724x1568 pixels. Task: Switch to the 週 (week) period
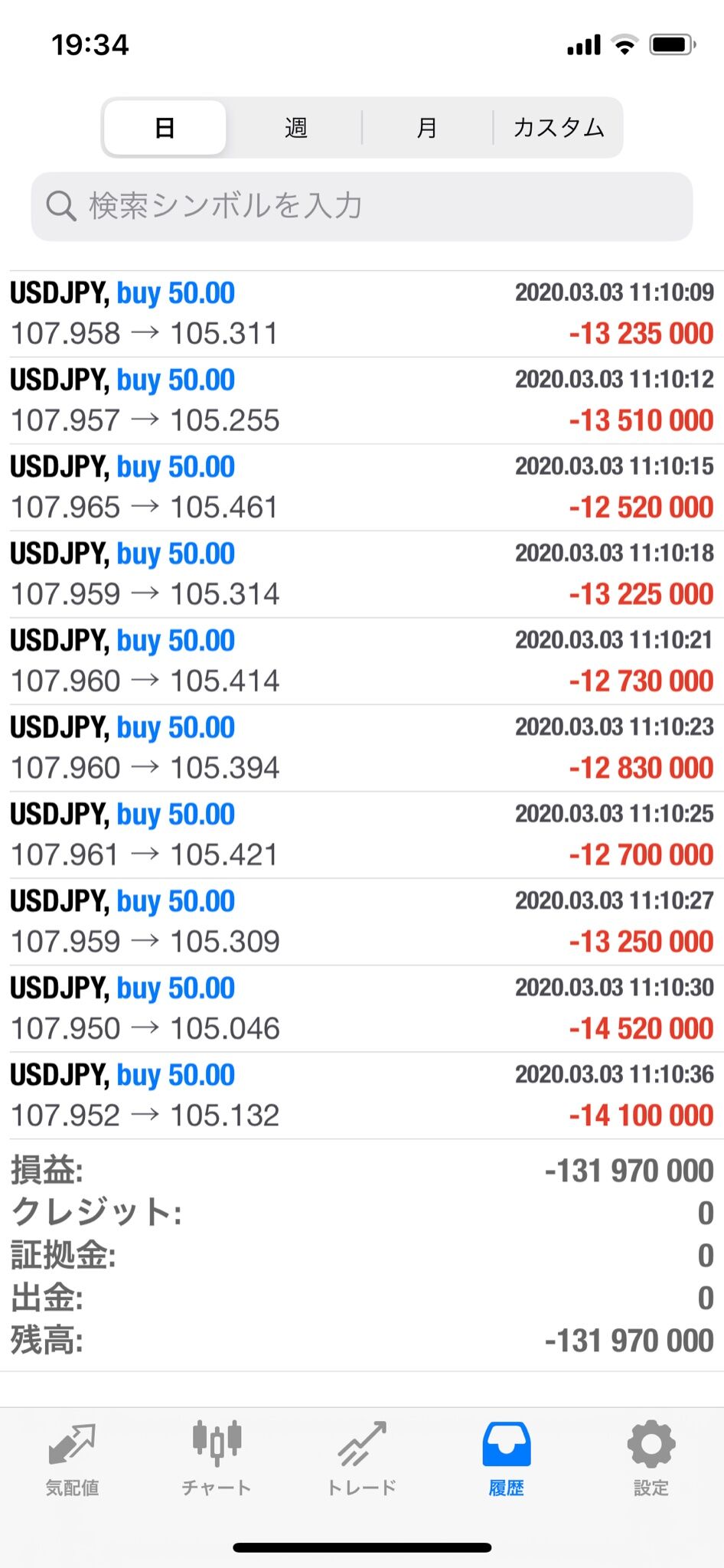pos(295,127)
